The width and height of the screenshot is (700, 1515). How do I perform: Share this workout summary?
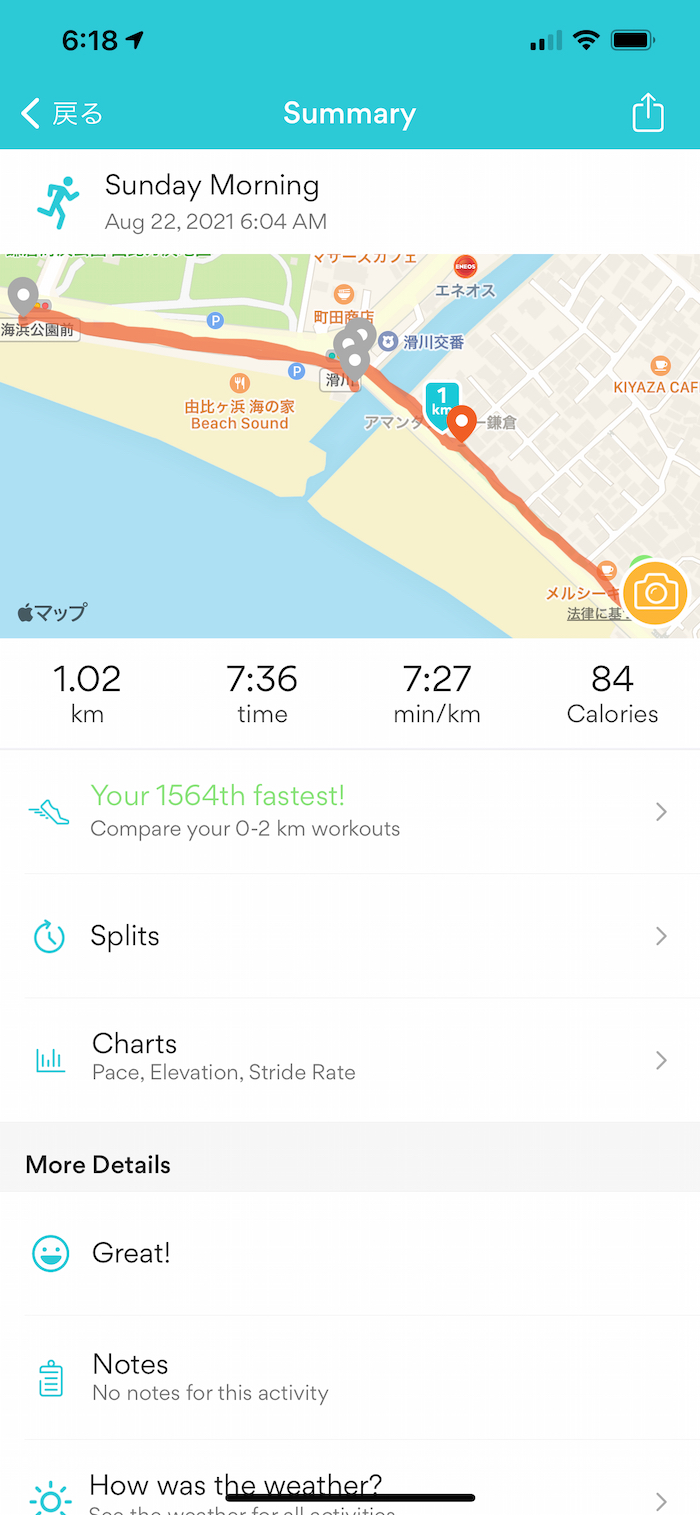coord(648,112)
